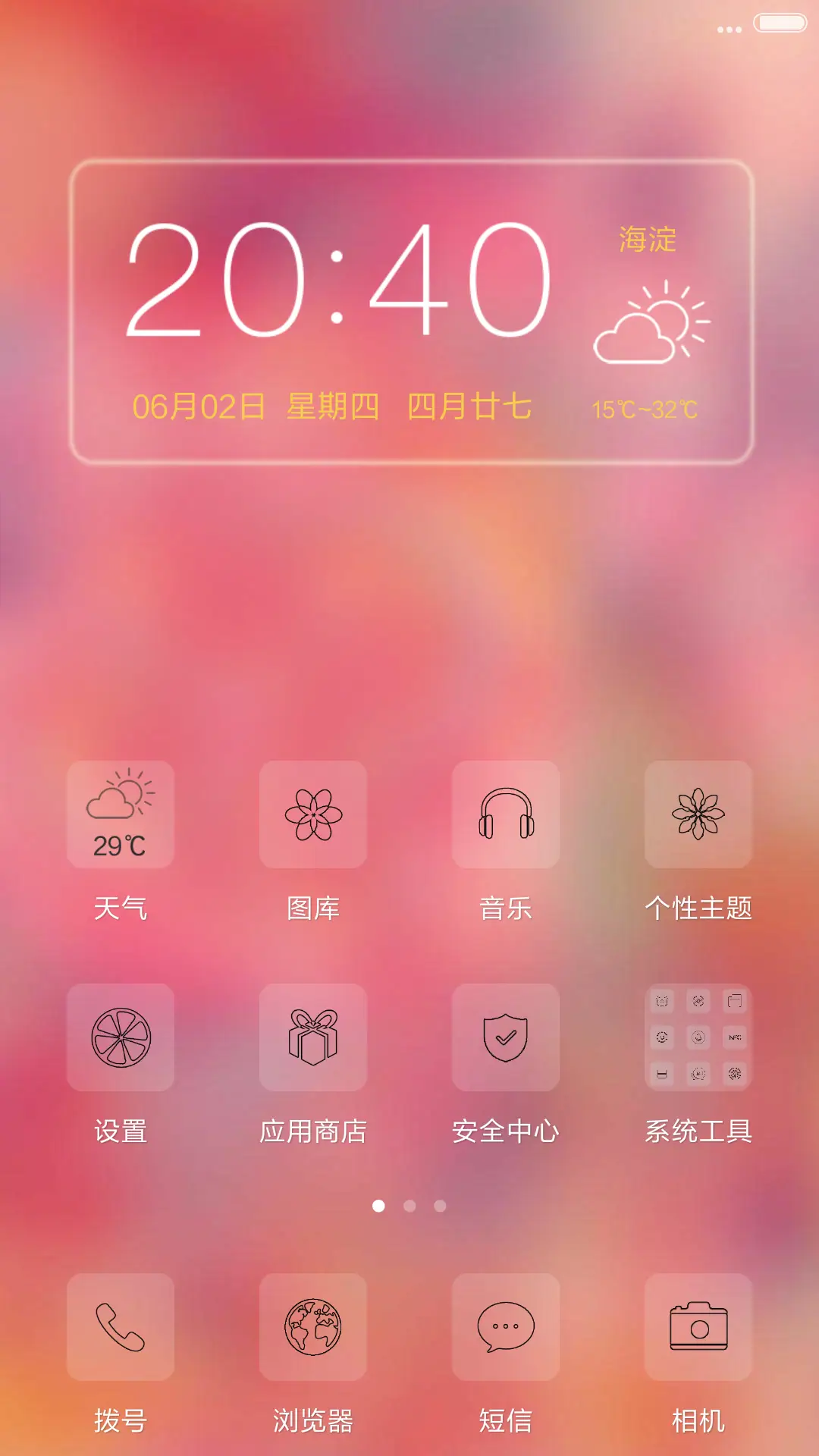The width and height of the screenshot is (819, 1456).
Task: Open the 拨号 phone dialer
Action: (x=121, y=1327)
